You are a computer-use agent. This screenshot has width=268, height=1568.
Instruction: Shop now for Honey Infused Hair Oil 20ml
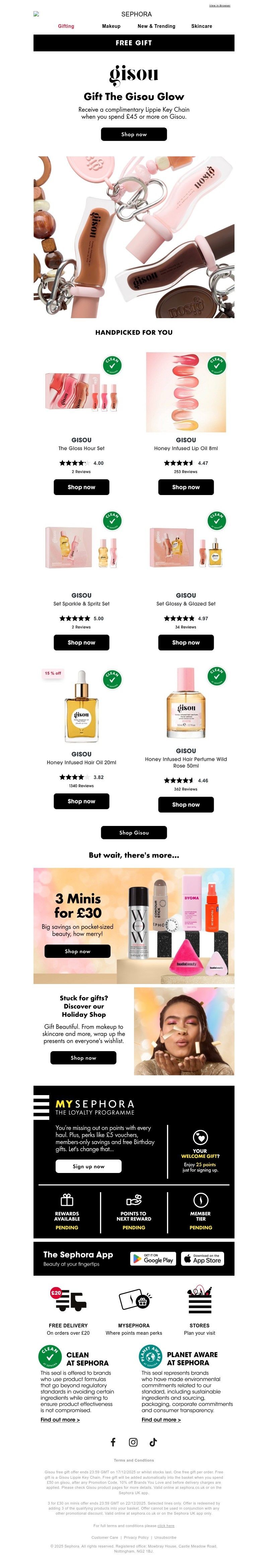81,801
